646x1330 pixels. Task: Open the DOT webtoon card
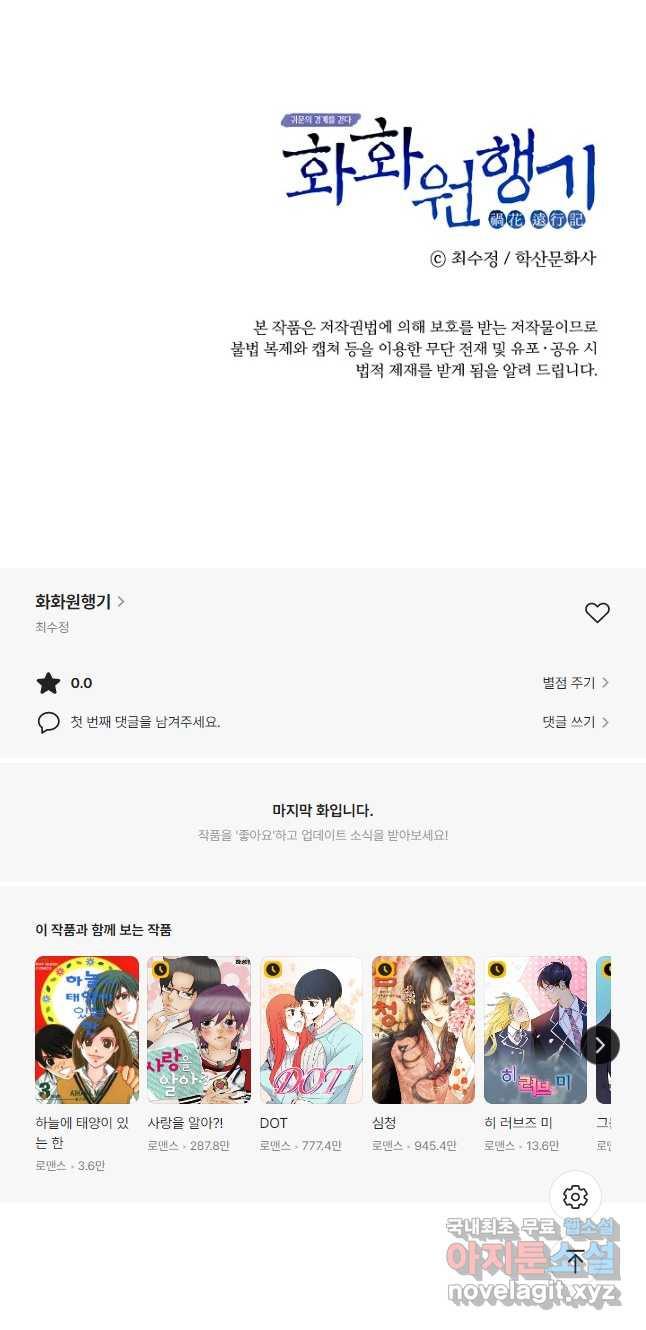pos(311,1030)
